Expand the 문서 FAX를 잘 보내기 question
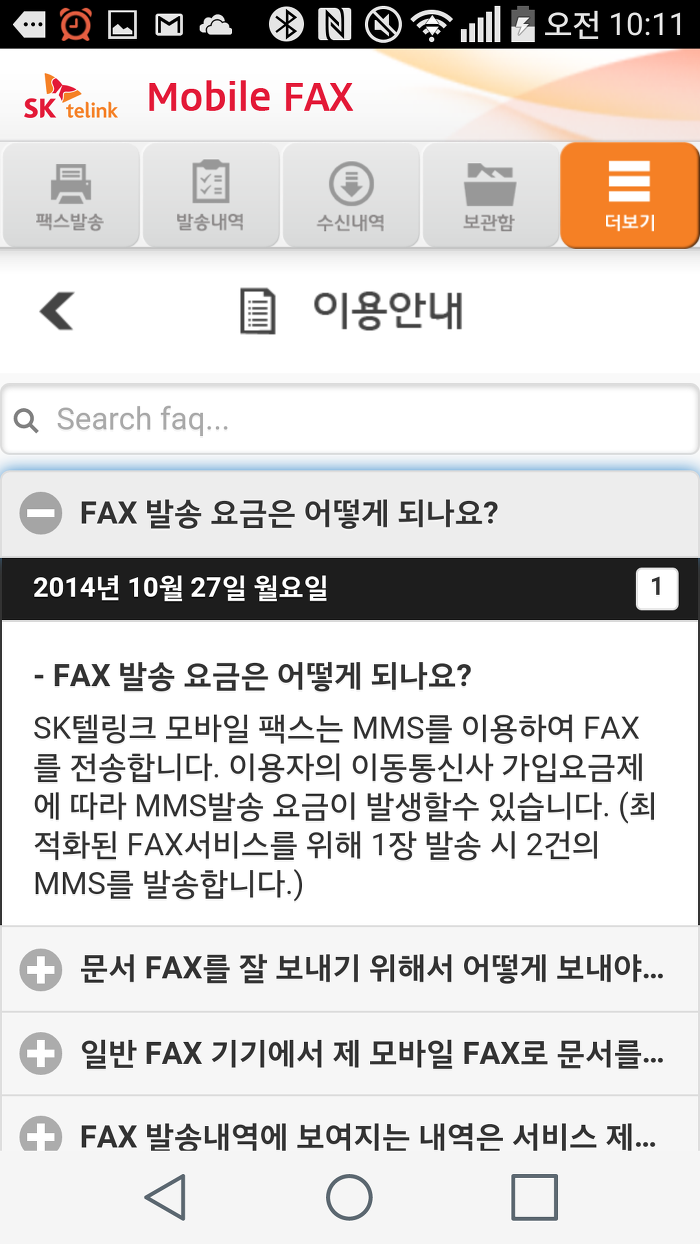This screenshot has height=1244, width=700. [350, 969]
